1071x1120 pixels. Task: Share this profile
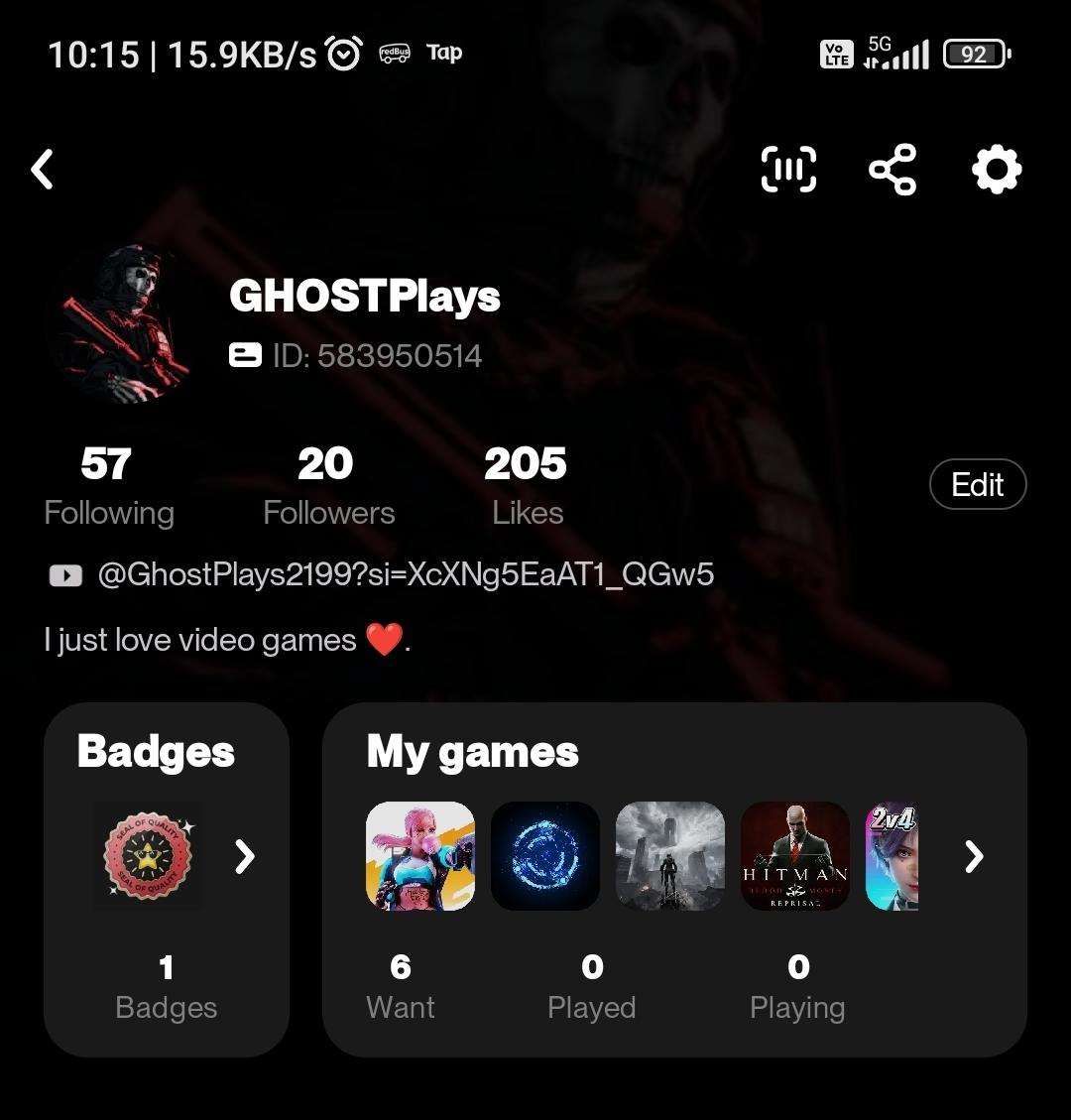coord(892,170)
